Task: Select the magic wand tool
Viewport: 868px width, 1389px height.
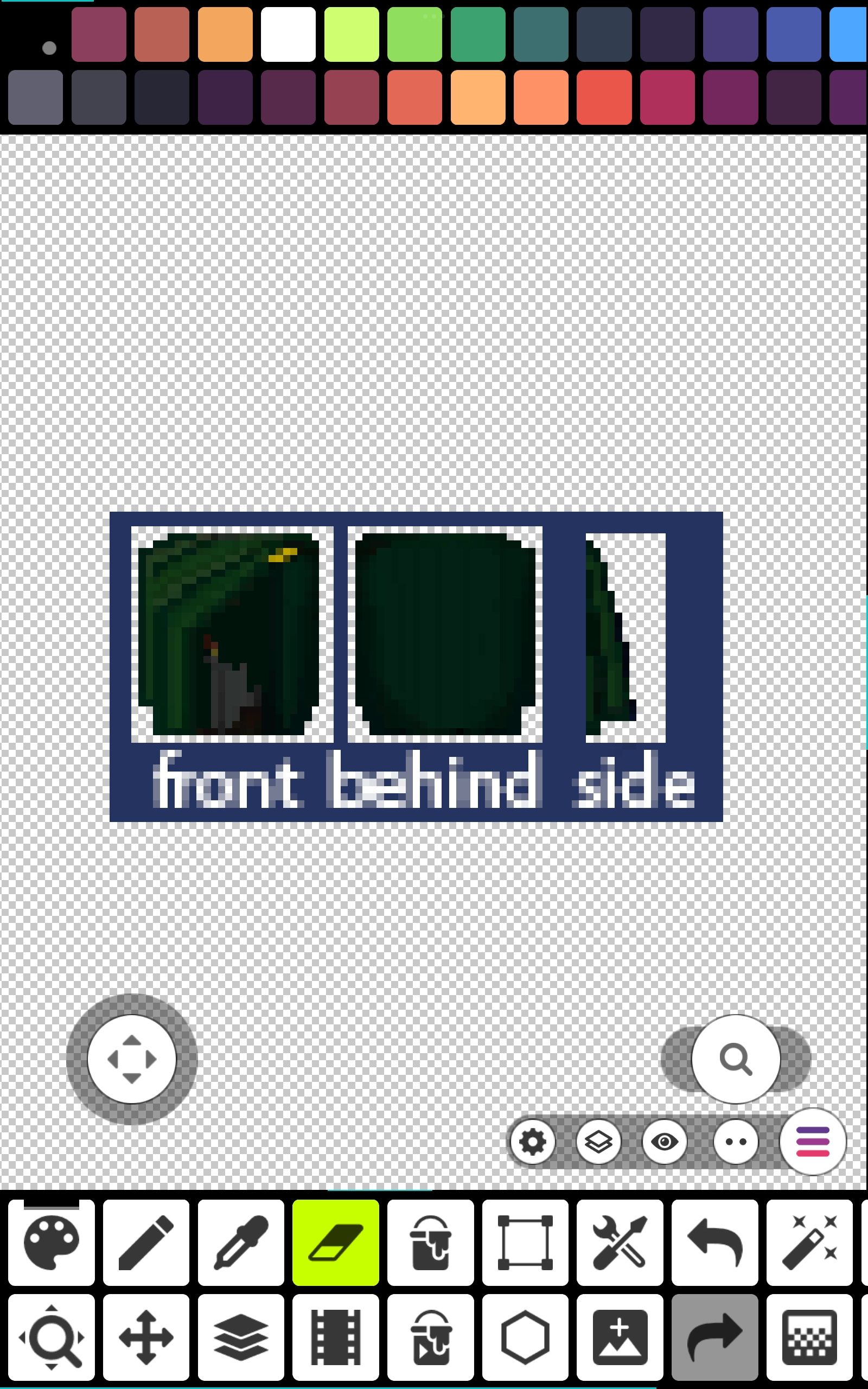Action: pos(809,1243)
